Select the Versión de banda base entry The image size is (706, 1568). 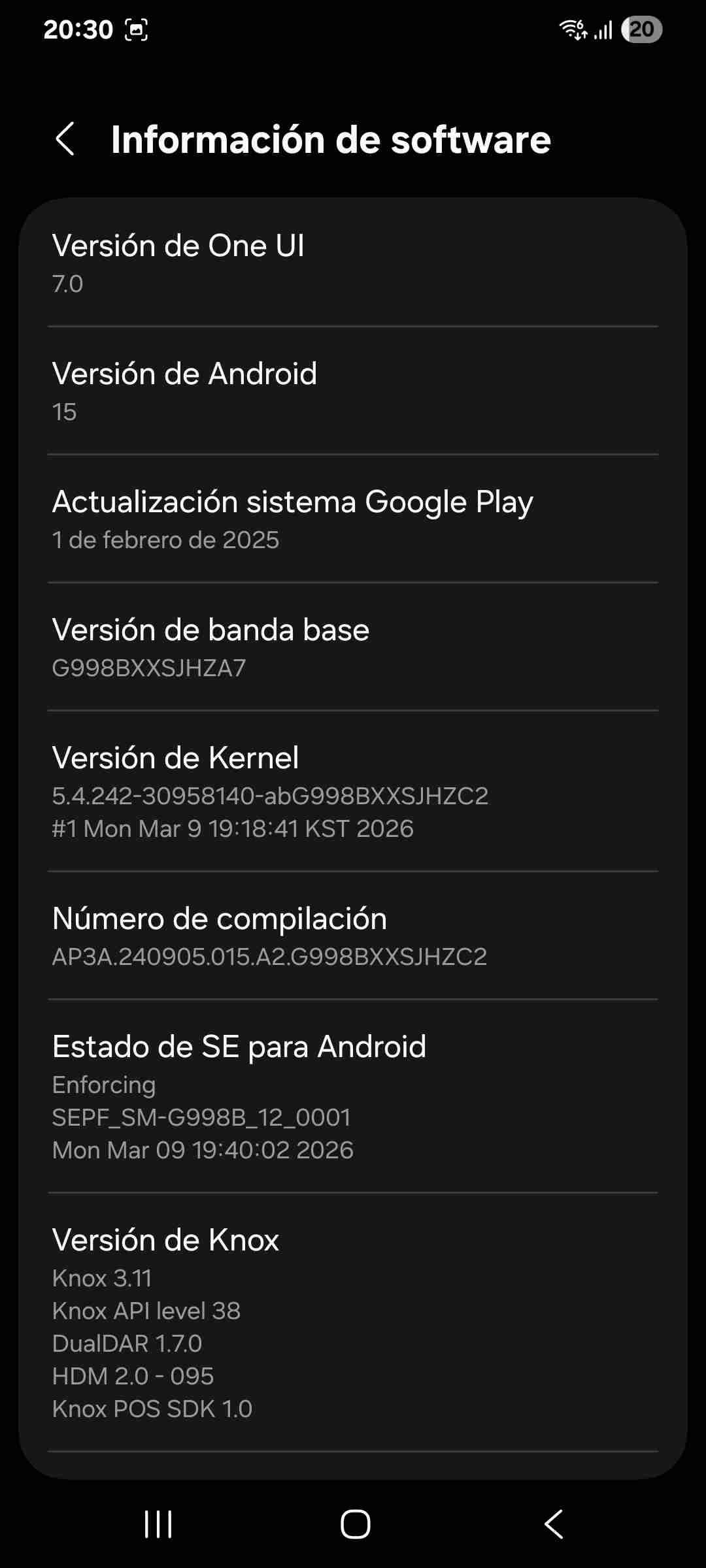tap(353, 645)
